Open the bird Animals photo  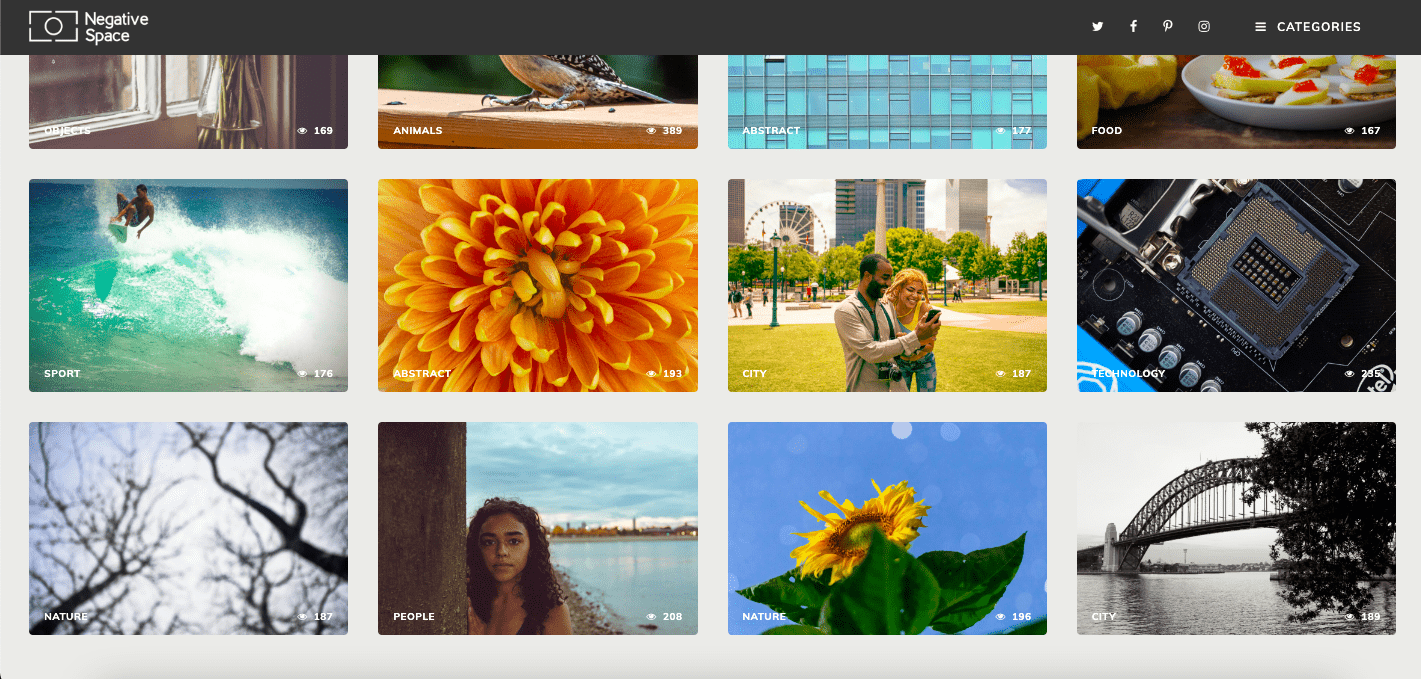pos(537,100)
